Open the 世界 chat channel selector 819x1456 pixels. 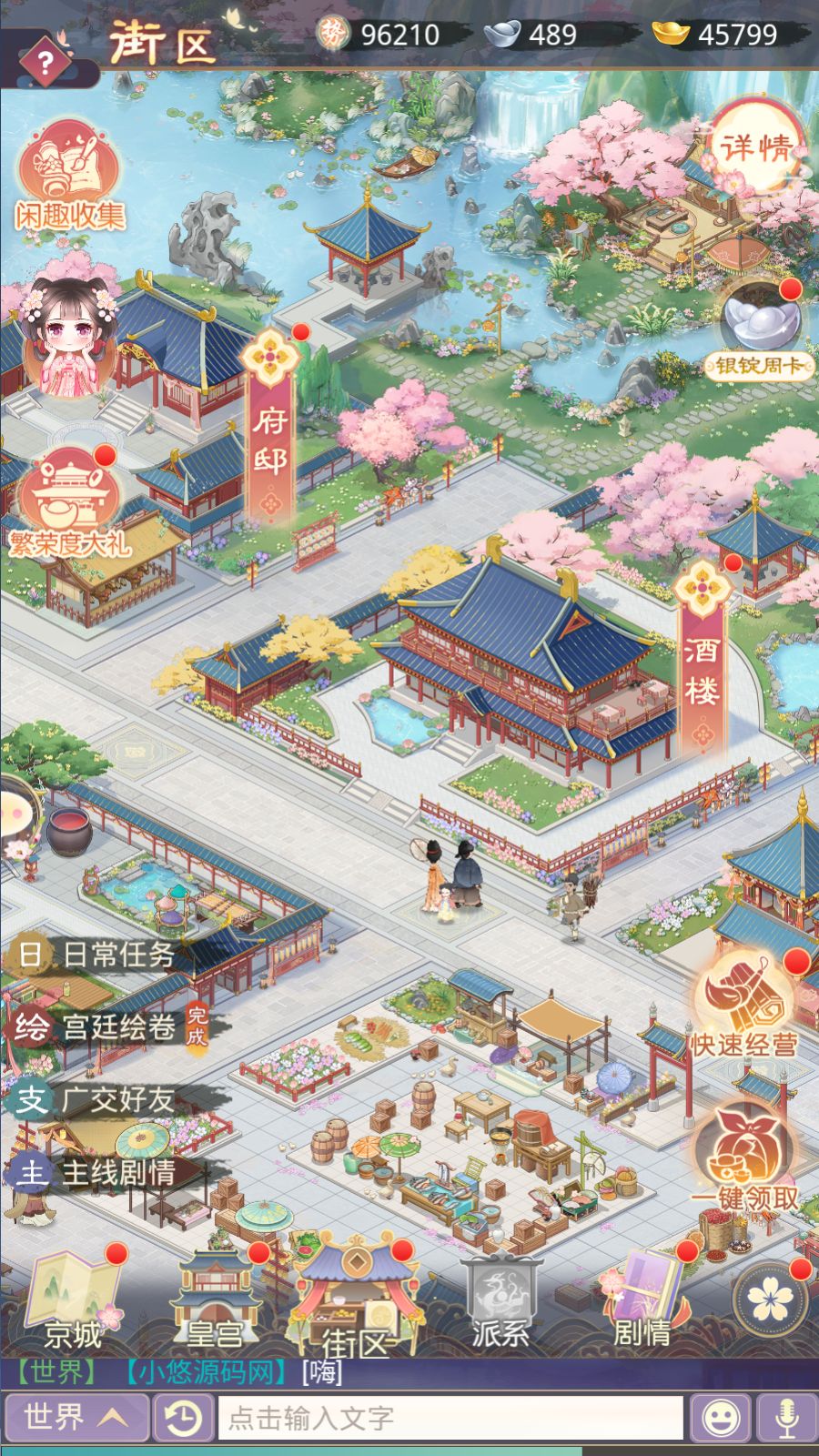click(76, 1417)
